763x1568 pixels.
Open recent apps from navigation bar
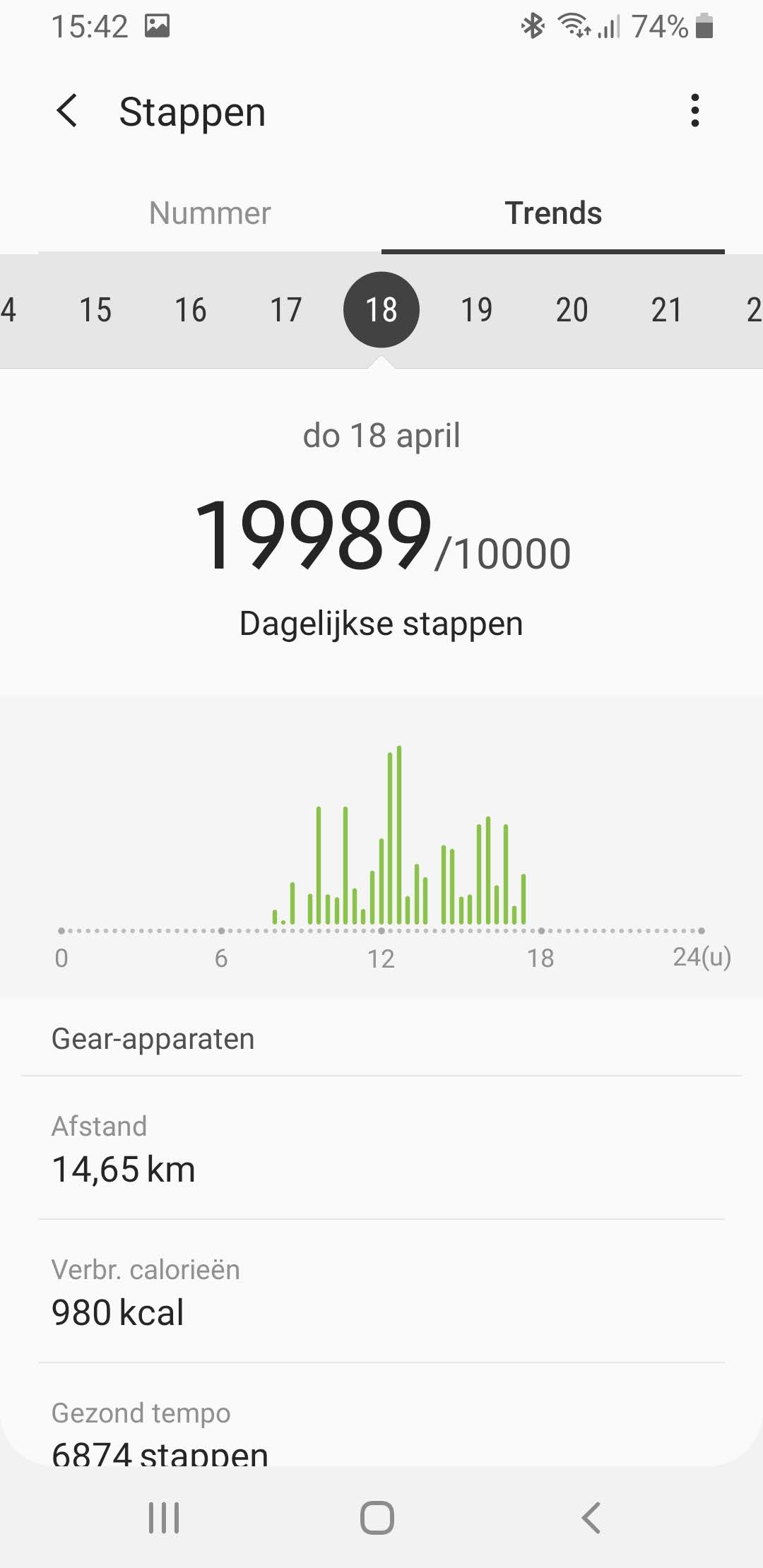[164, 1517]
